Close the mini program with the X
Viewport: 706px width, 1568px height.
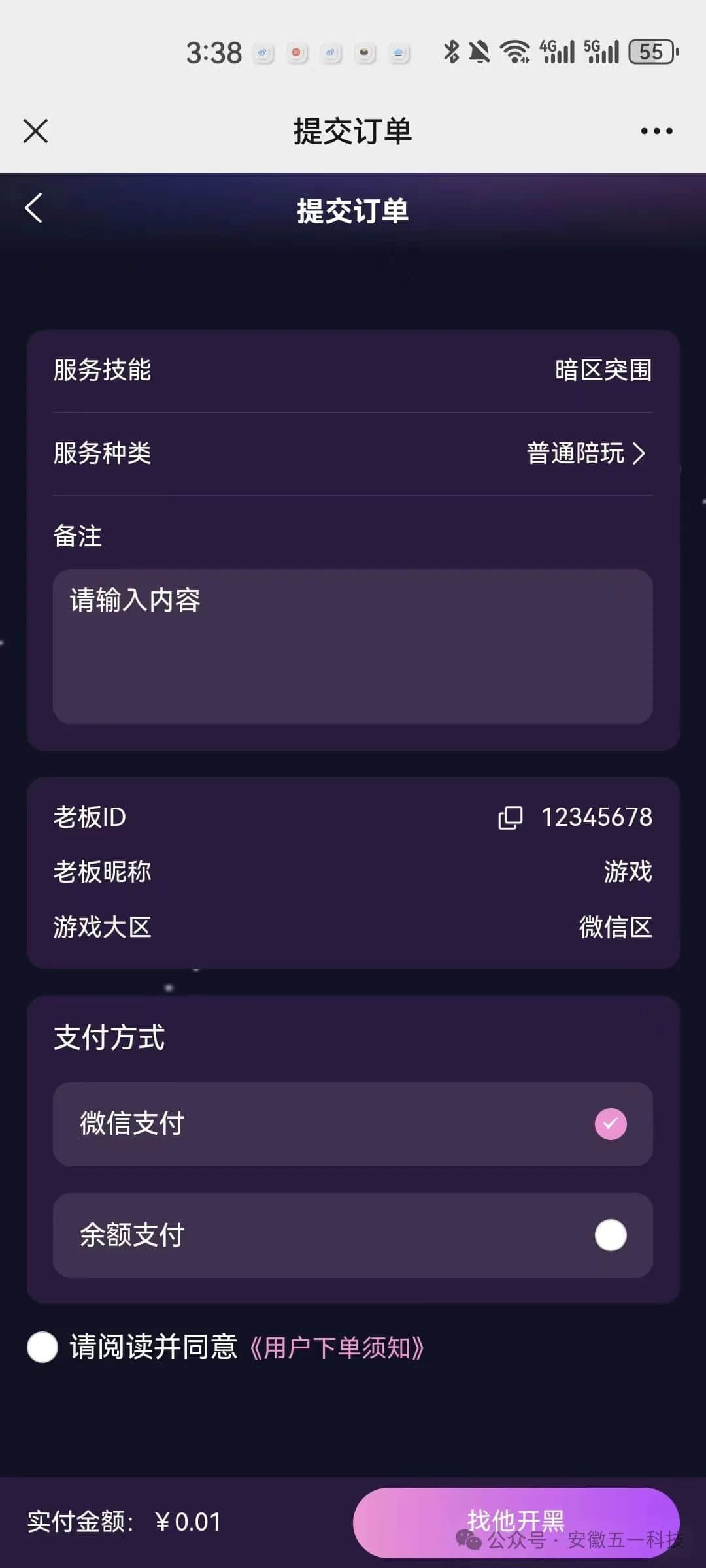point(36,131)
